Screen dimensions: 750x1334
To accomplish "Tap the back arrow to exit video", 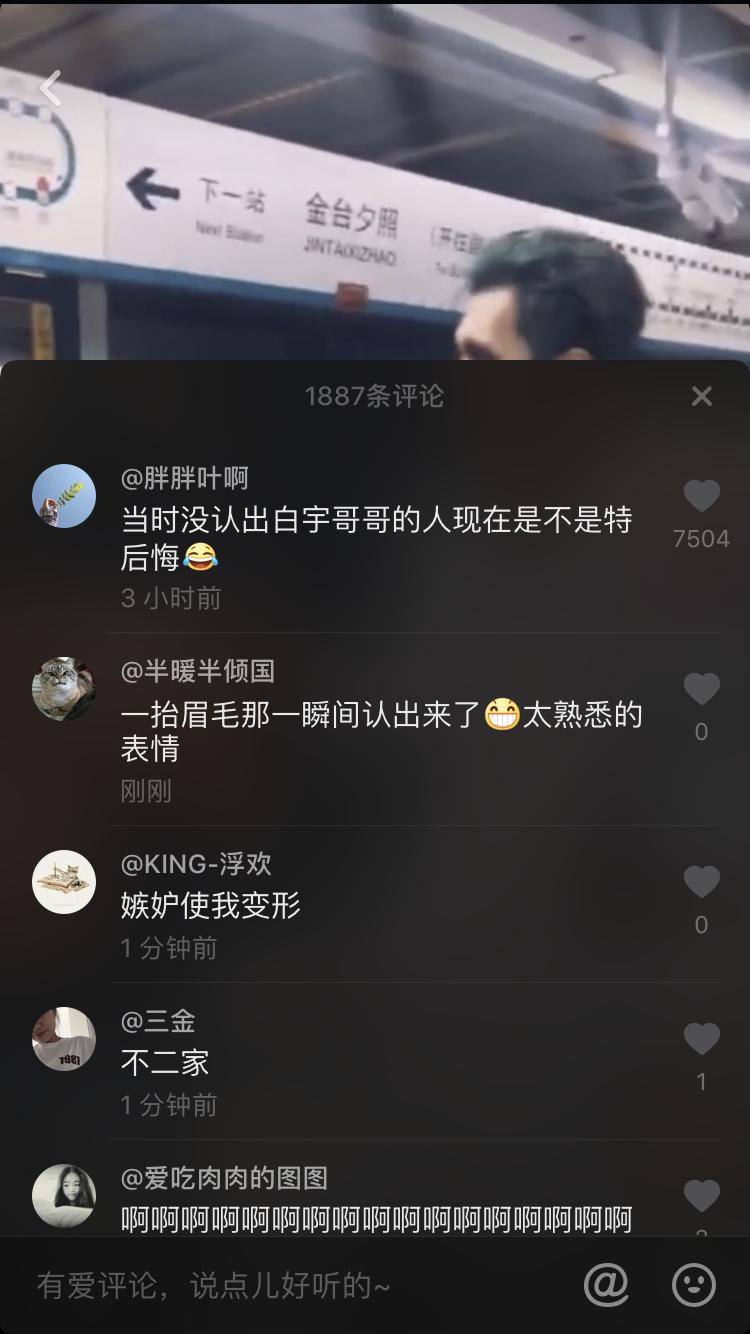I will coord(48,88).
